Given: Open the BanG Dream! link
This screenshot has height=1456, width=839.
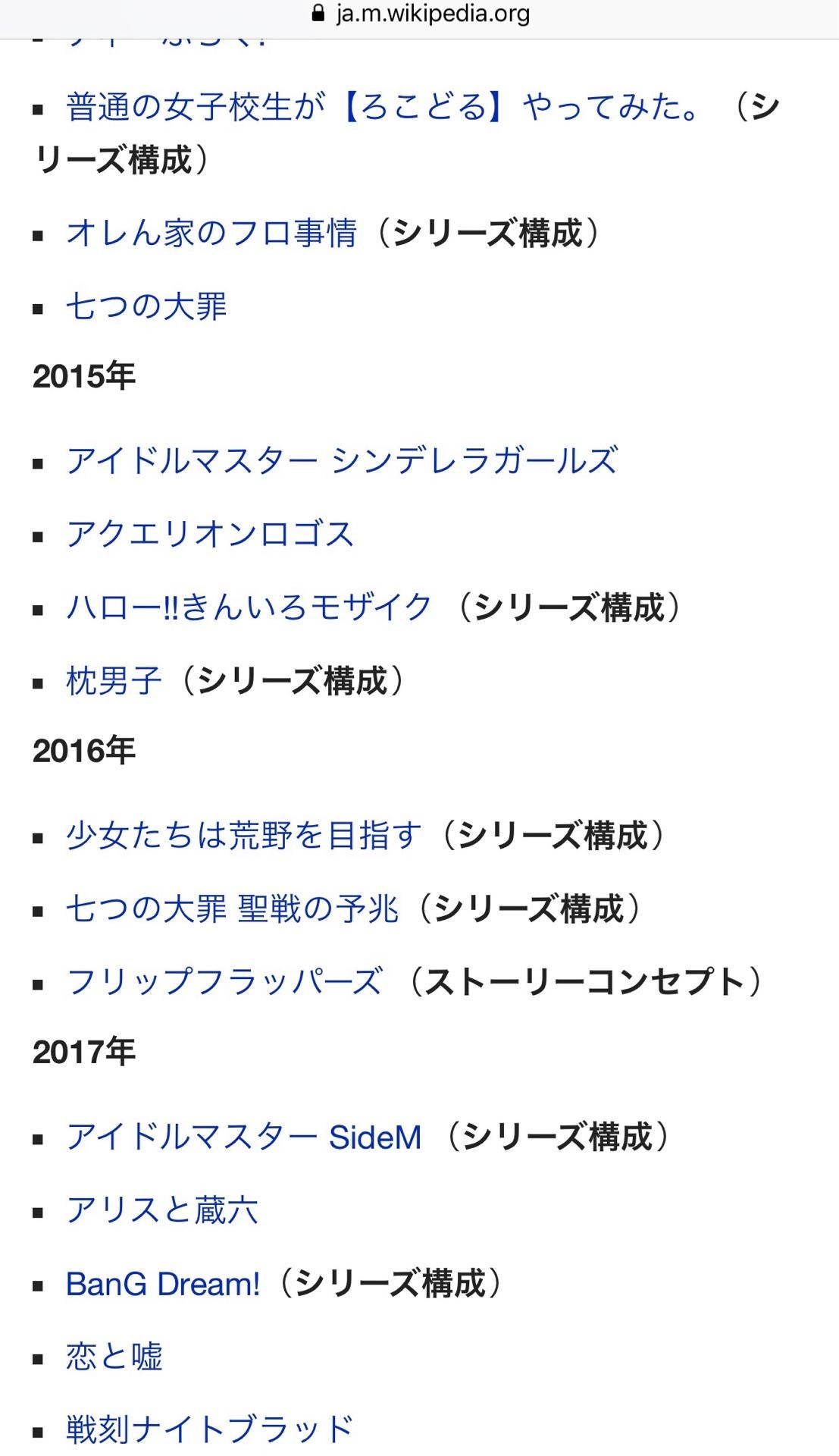Looking at the screenshot, I should tap(163, 1284).
